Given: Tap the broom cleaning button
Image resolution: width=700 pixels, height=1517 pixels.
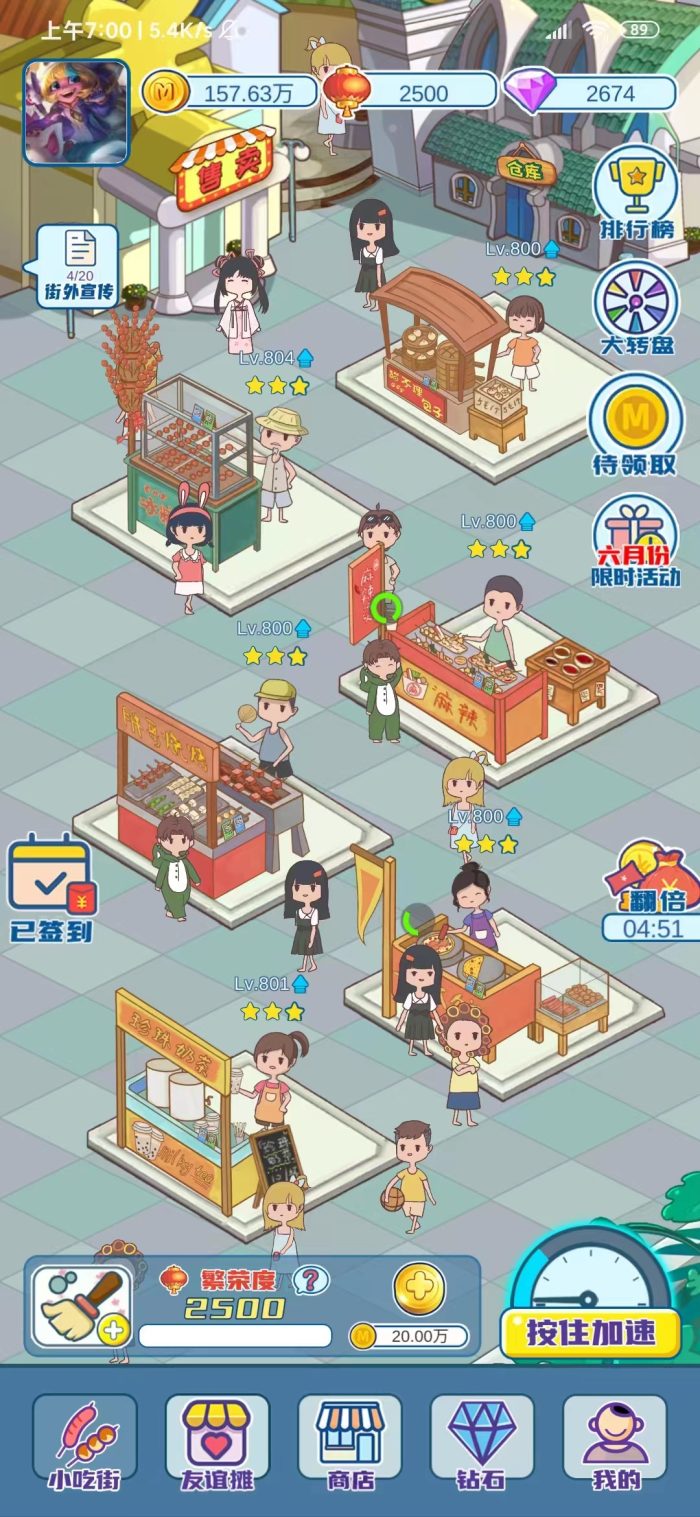Looking at the screenshot, I should [82, 1306].
